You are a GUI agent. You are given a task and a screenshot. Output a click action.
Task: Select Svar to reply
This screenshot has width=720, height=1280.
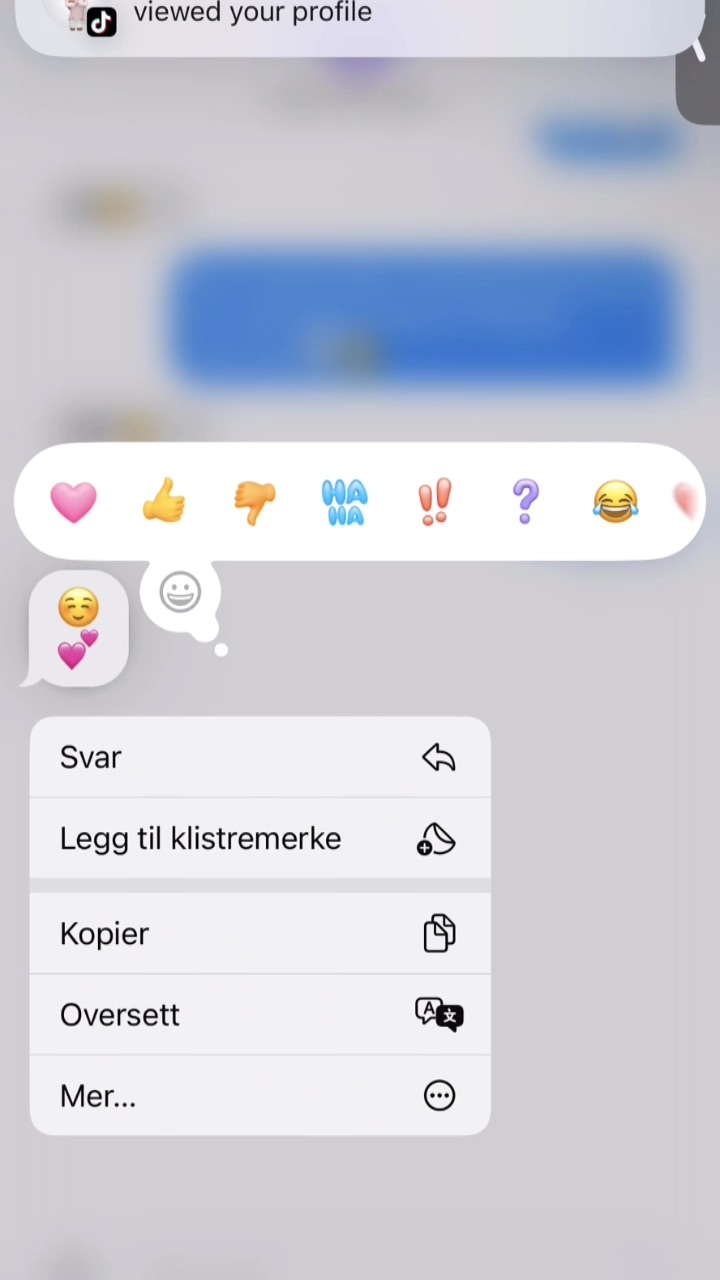pyautogui.click(x=260, y=757)
